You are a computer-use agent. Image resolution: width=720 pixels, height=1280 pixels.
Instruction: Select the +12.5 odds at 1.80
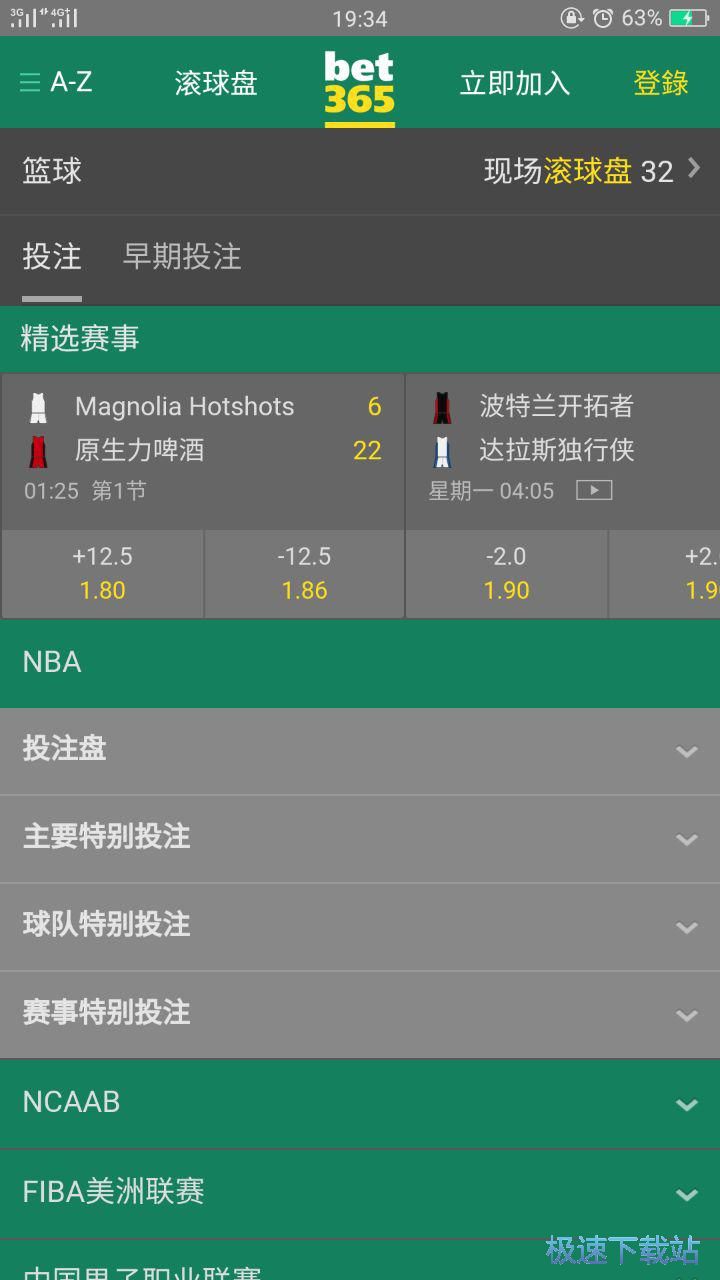(x=102, y=574)
